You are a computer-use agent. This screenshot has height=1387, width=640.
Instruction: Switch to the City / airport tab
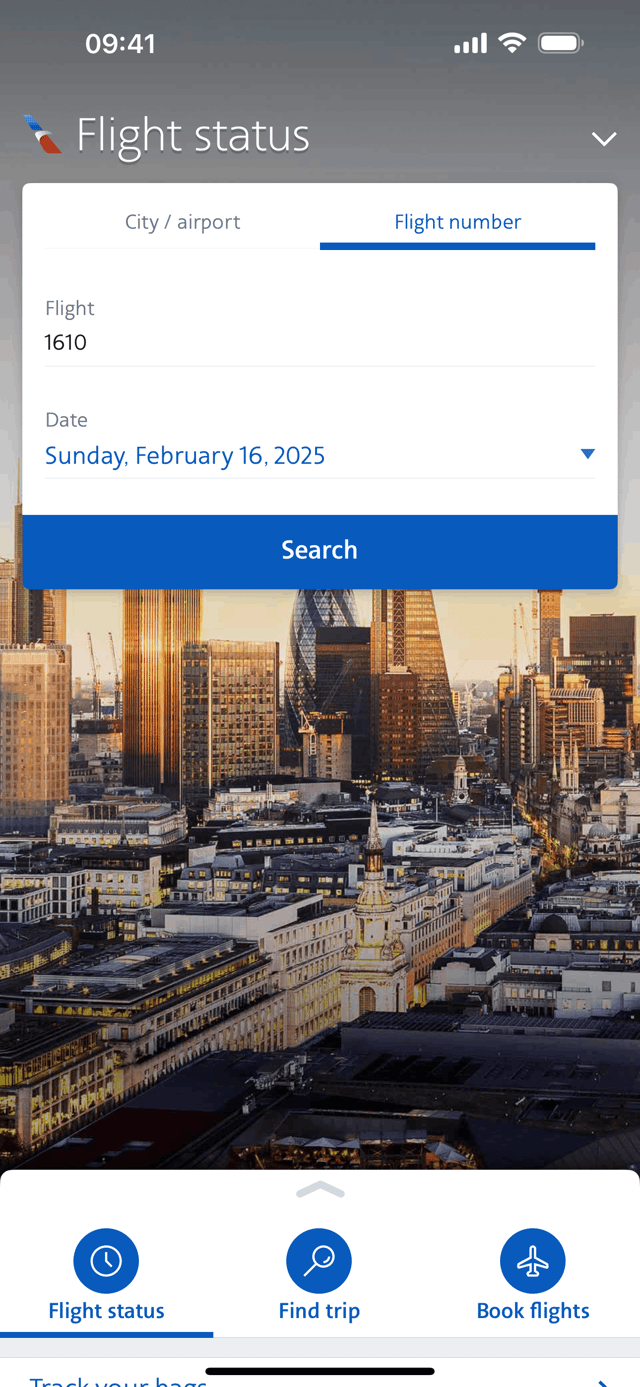click(182, 222)
